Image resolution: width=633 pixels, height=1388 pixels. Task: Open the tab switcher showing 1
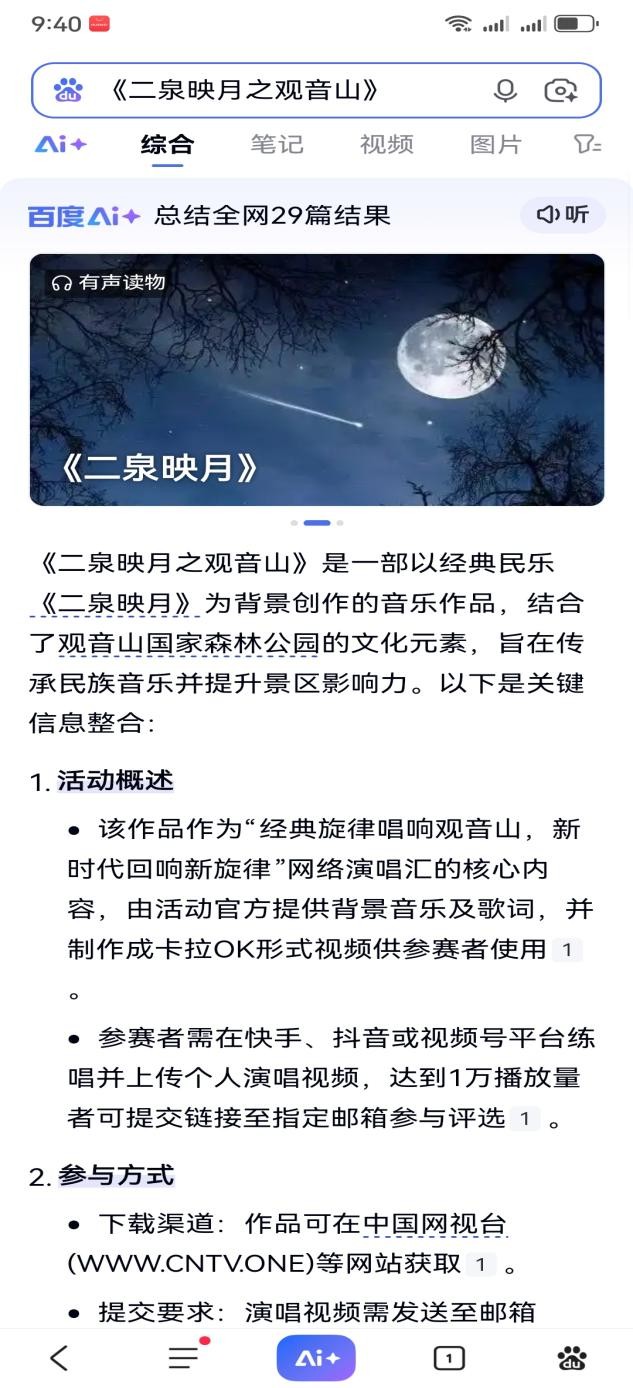449,1358
